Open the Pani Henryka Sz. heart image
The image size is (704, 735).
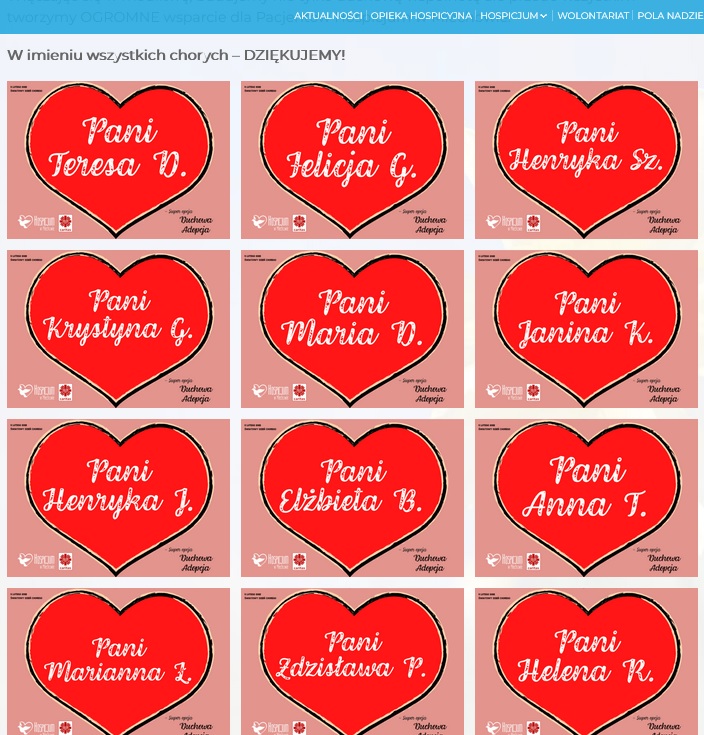point(586,160)
